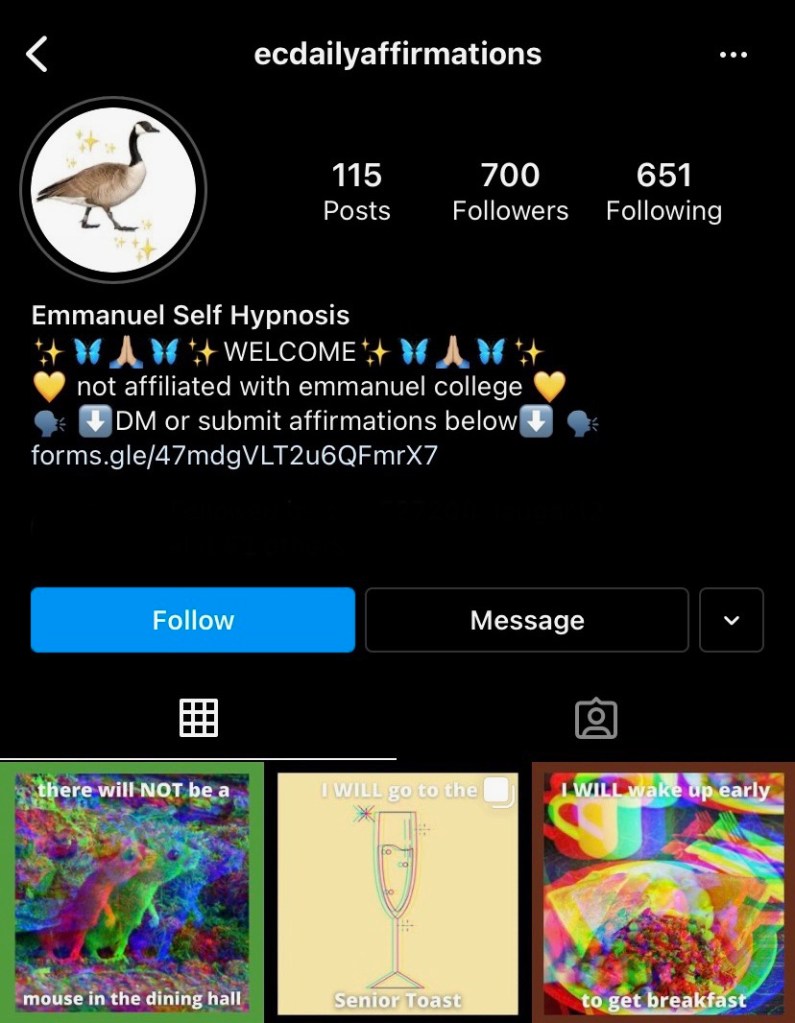This screenshot has height=1023, width=795.
Task: Open the 651 Following list
Action: [x=663, y=192]
